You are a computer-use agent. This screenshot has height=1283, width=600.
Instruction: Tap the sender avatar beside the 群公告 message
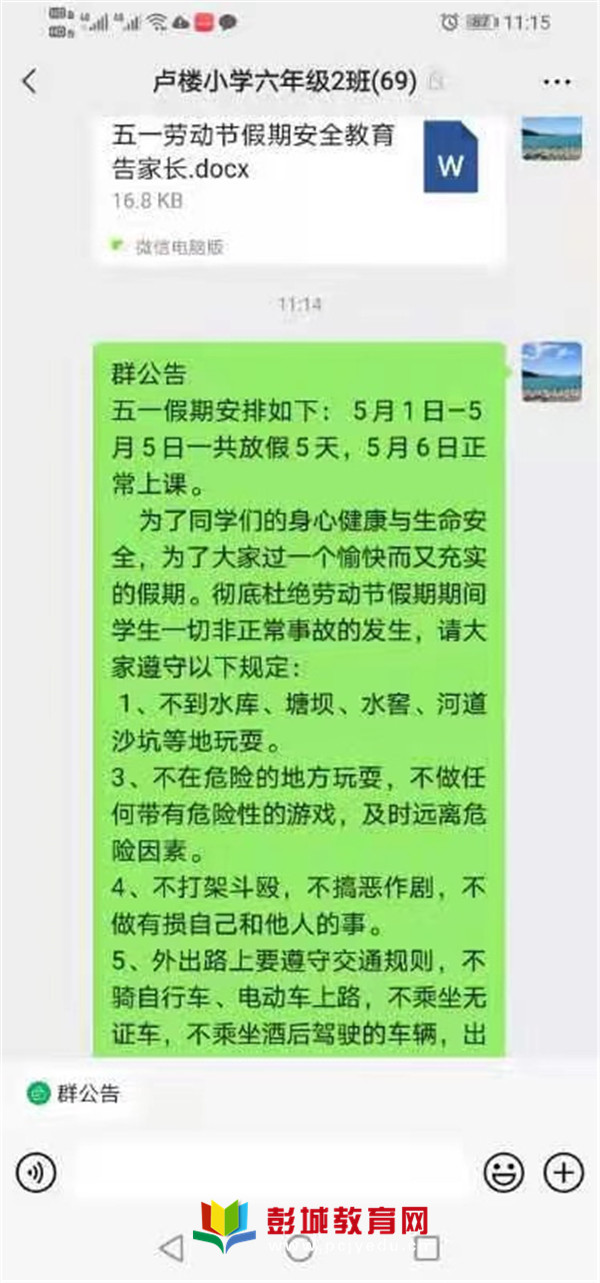(551, 371)
